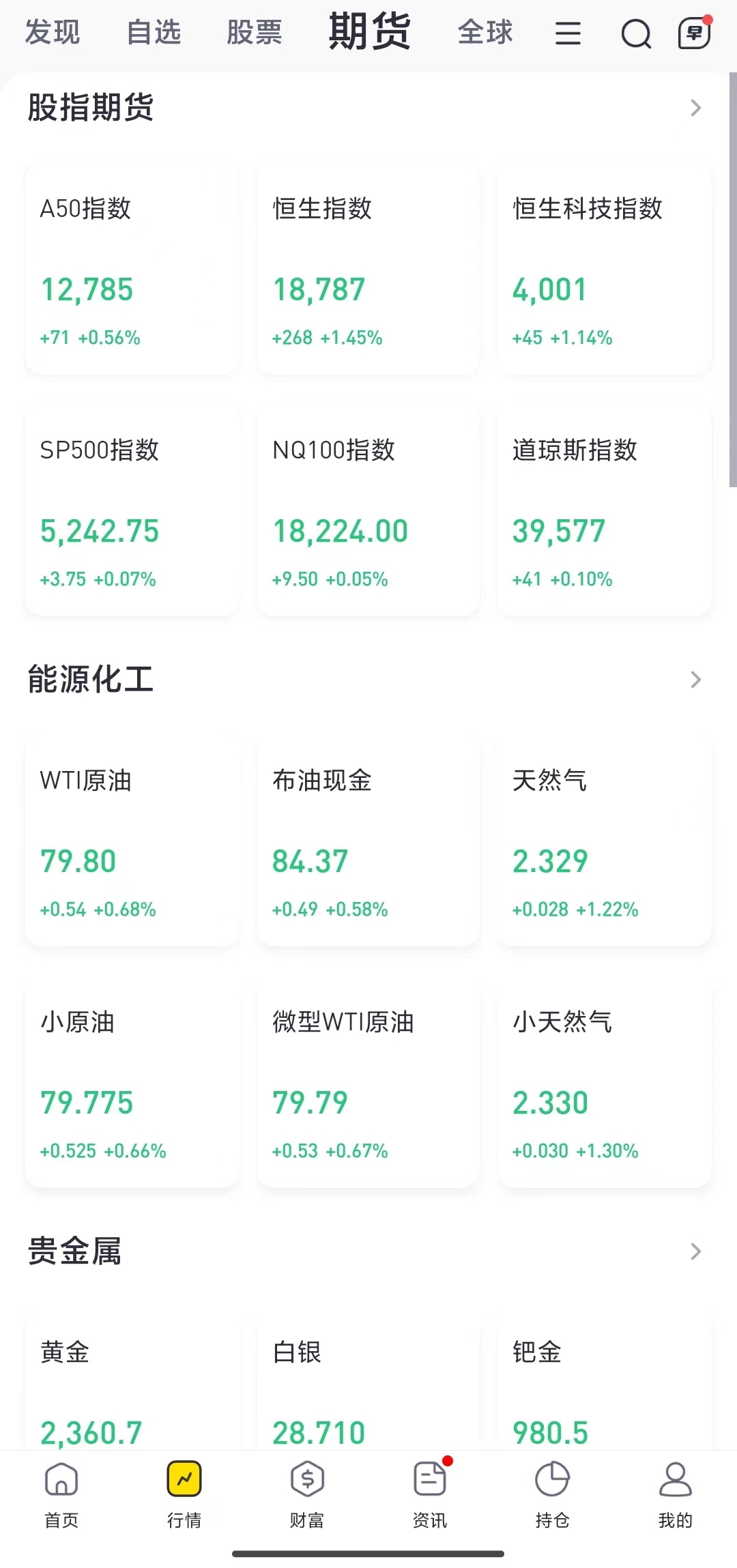
Task: Open the search magnifier icon
Action: coord(636,33)
